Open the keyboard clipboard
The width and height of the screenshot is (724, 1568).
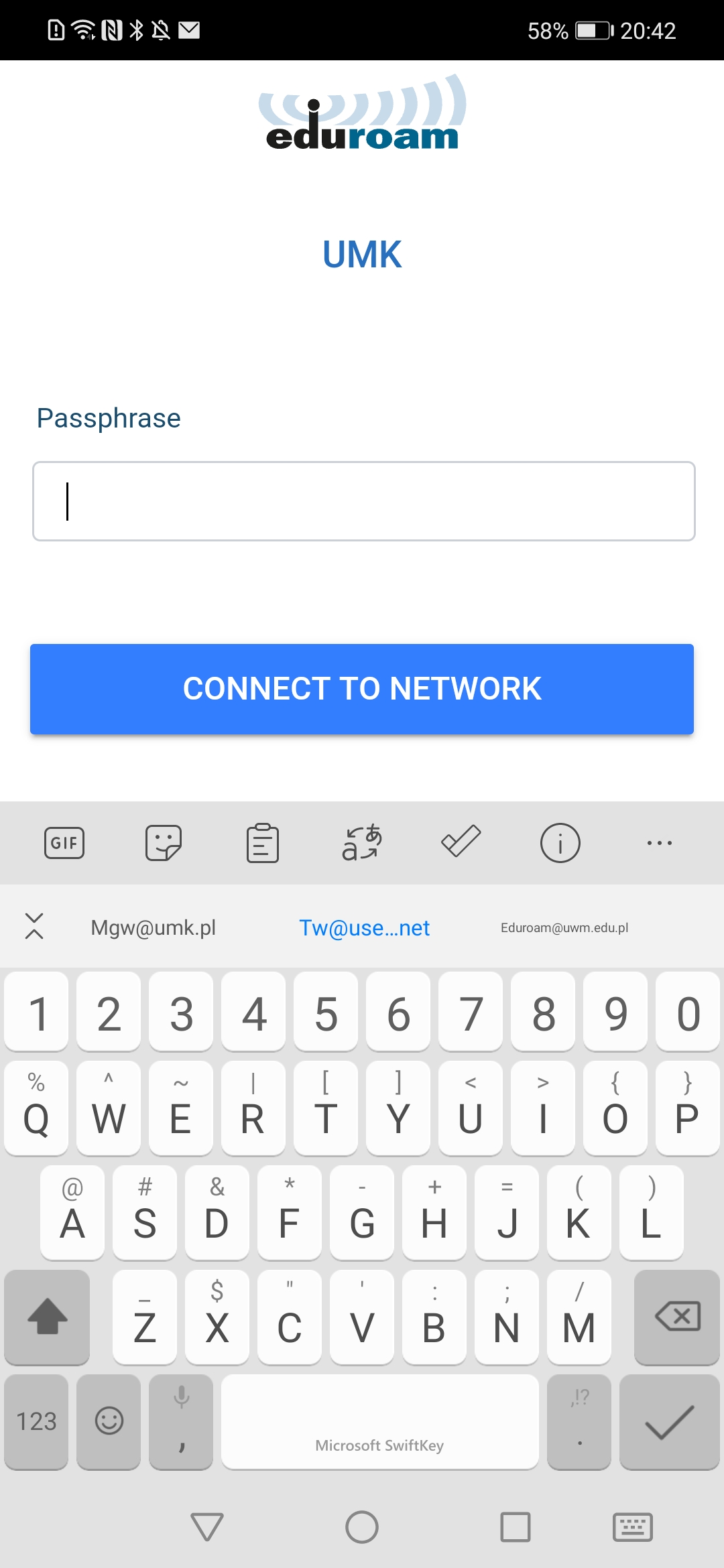click(263, 843)
